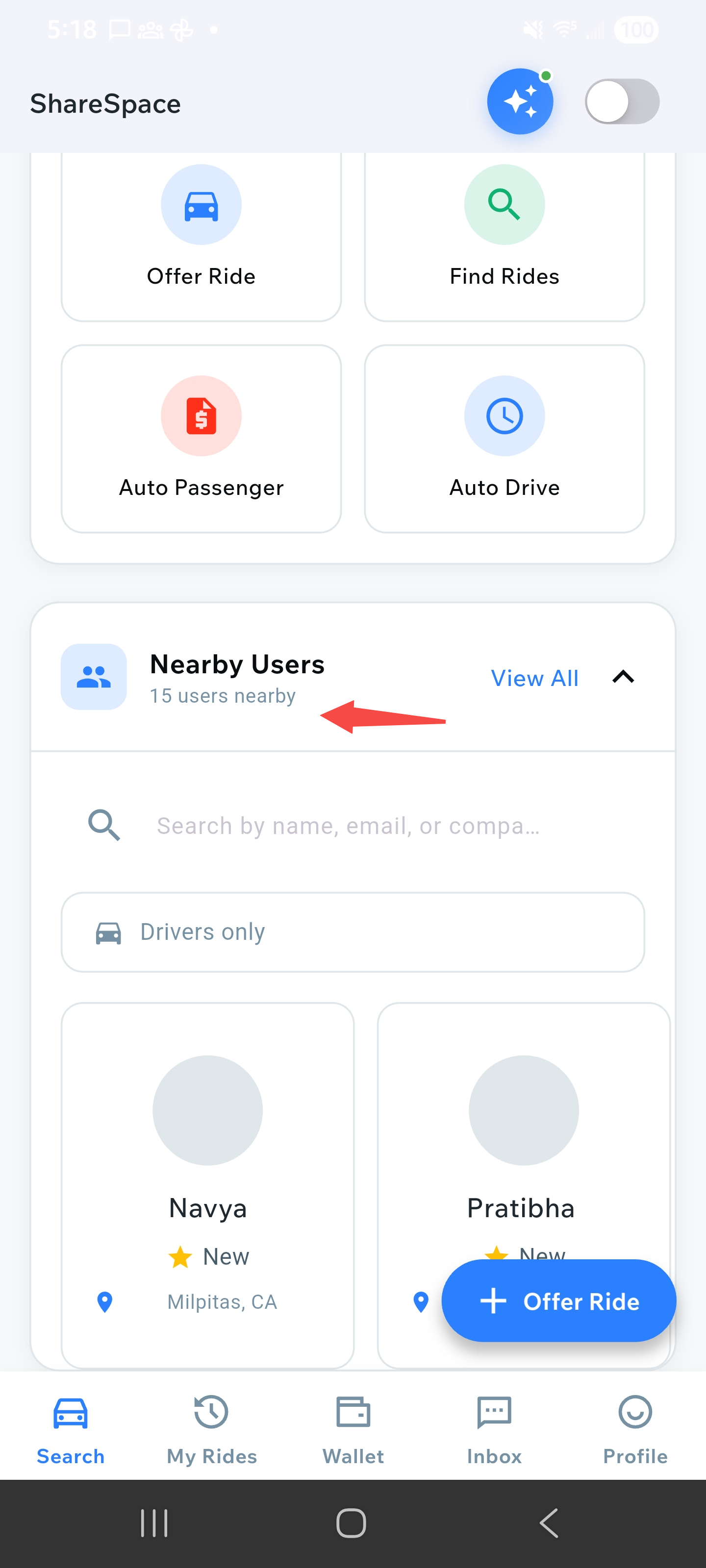Tap the Find Rides search icon
Screen dimensions: 706x1568
coord(504,205)
